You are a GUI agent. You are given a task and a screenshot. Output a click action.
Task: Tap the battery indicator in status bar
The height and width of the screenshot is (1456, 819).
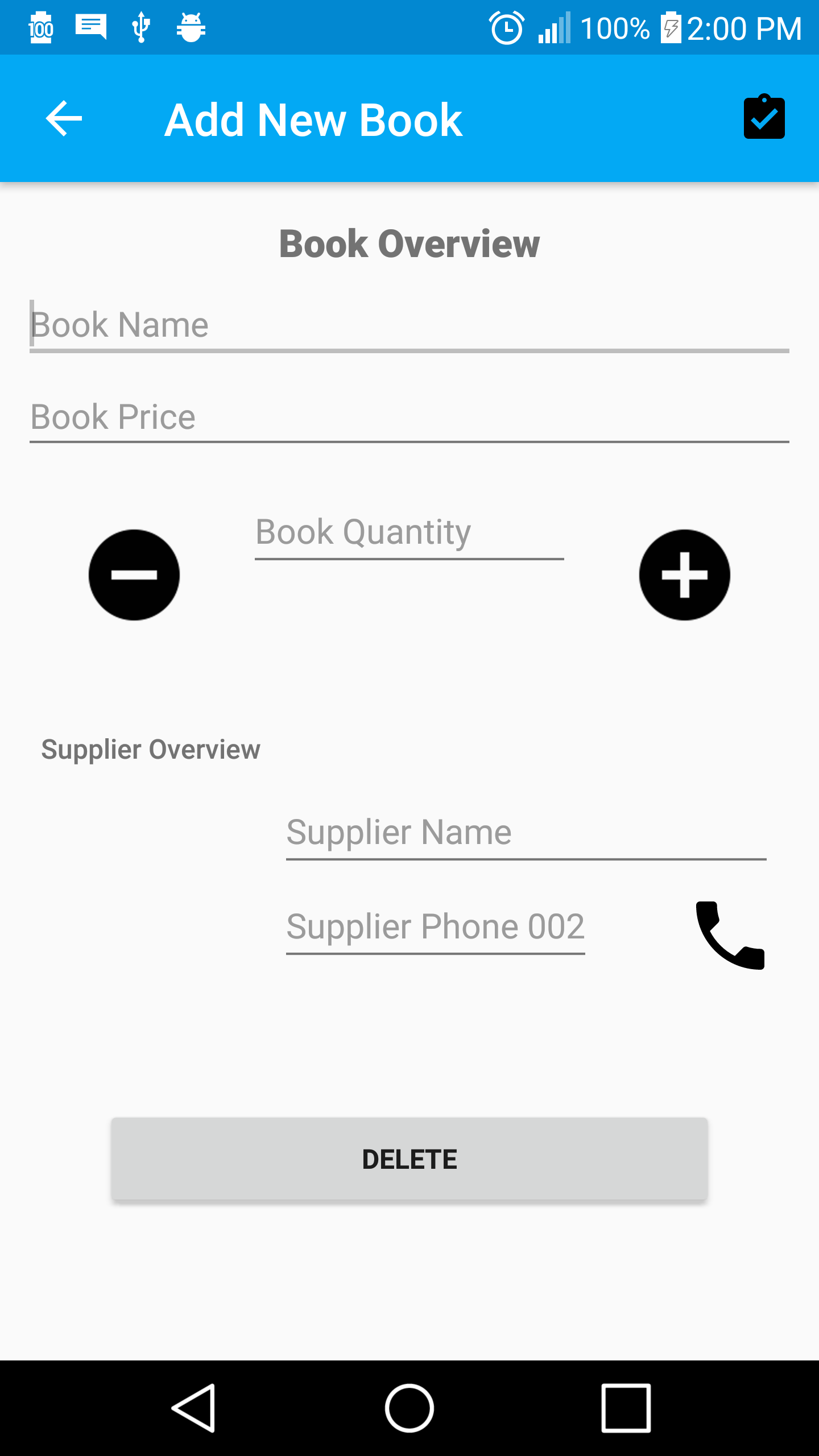point(670,27)
